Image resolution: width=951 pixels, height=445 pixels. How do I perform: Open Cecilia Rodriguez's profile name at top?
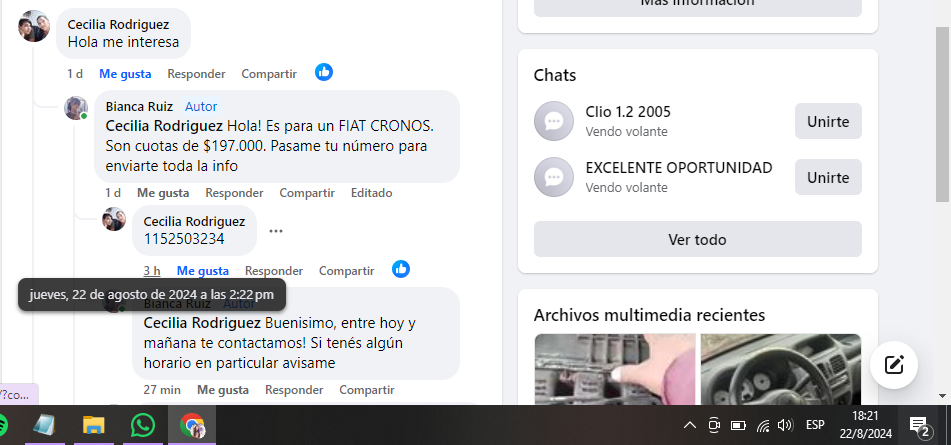click(118, 24)
